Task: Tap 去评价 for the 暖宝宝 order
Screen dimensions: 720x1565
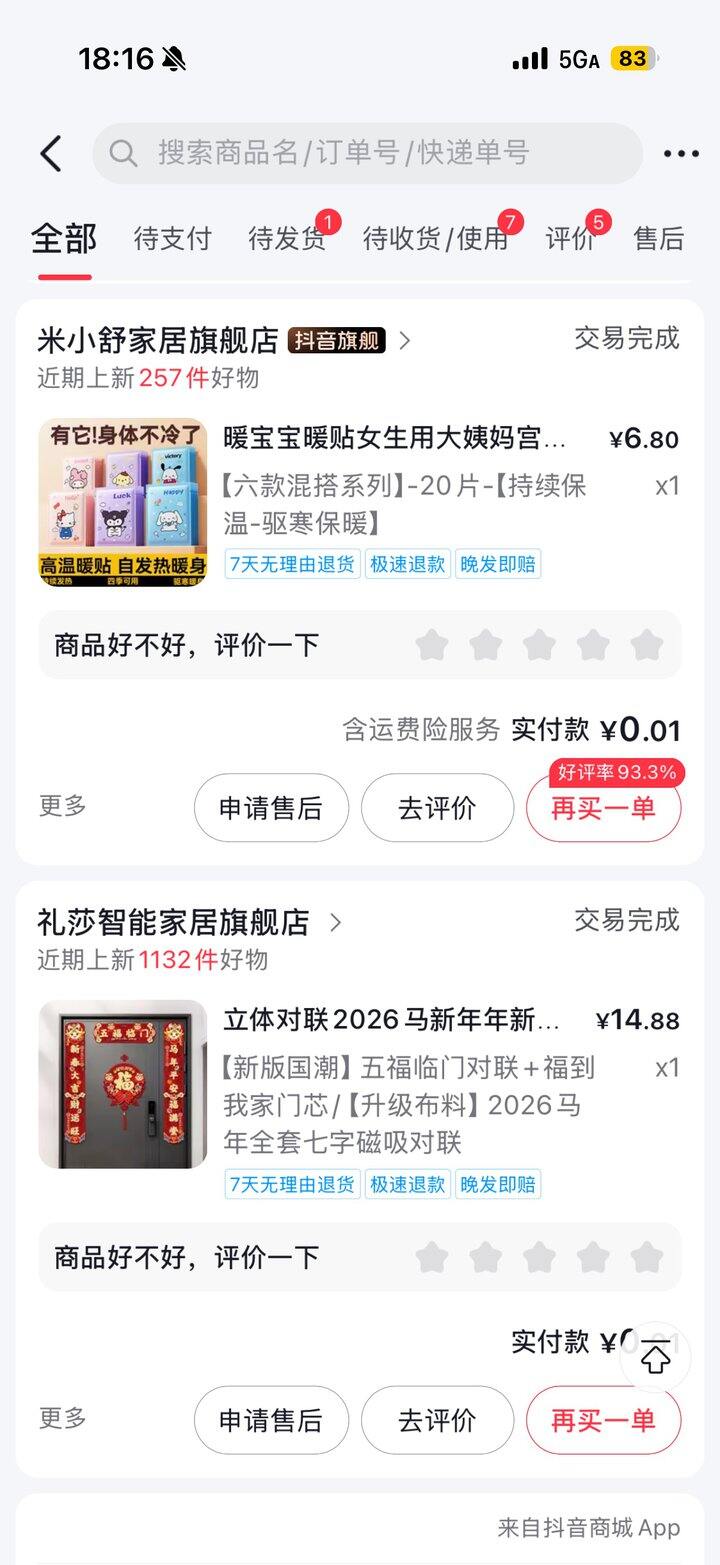Action: pyautogui.click(x=437, y=808)
